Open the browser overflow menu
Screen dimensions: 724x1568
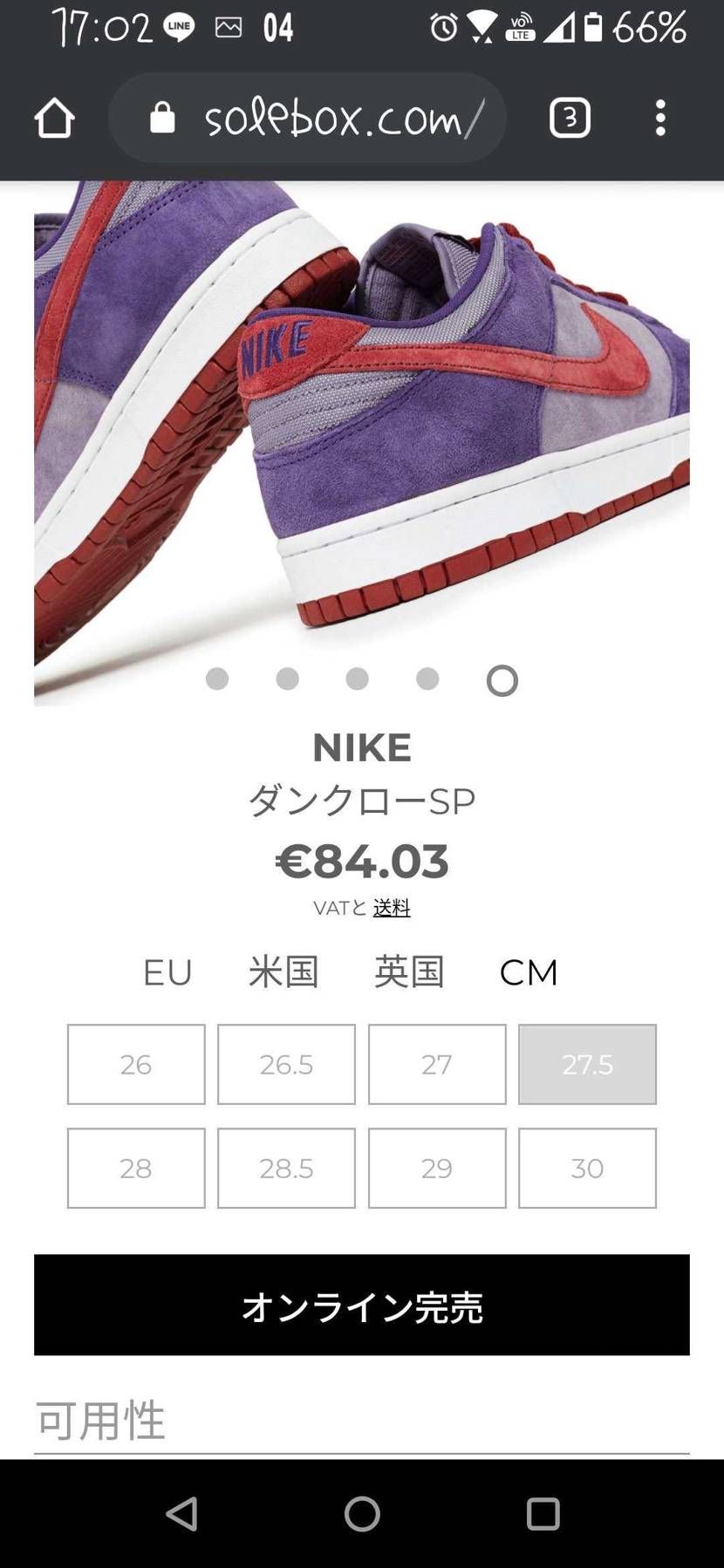click(x=660, y=118)
